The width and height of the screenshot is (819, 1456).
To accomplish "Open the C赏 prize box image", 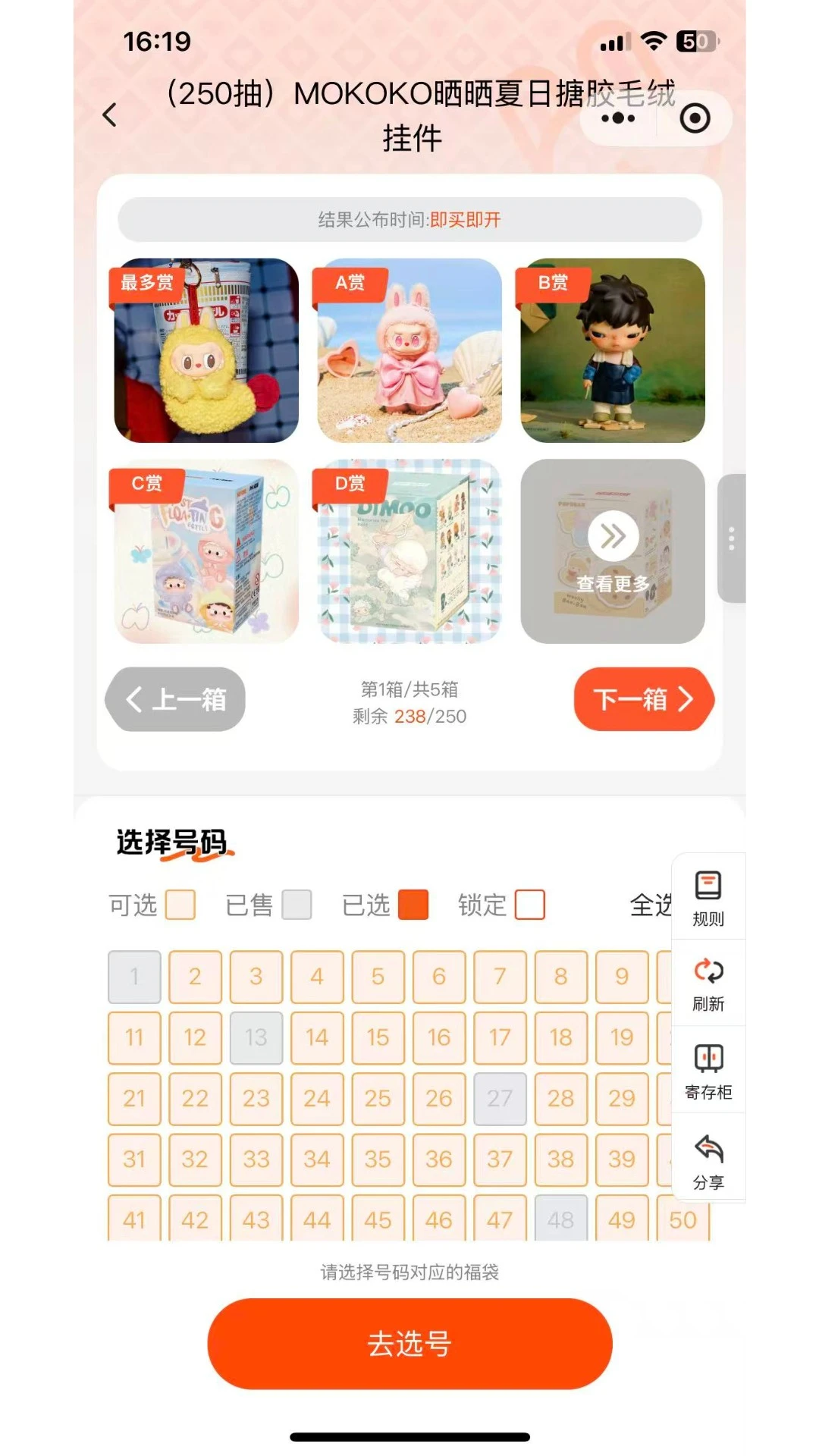I will point(206,551).
